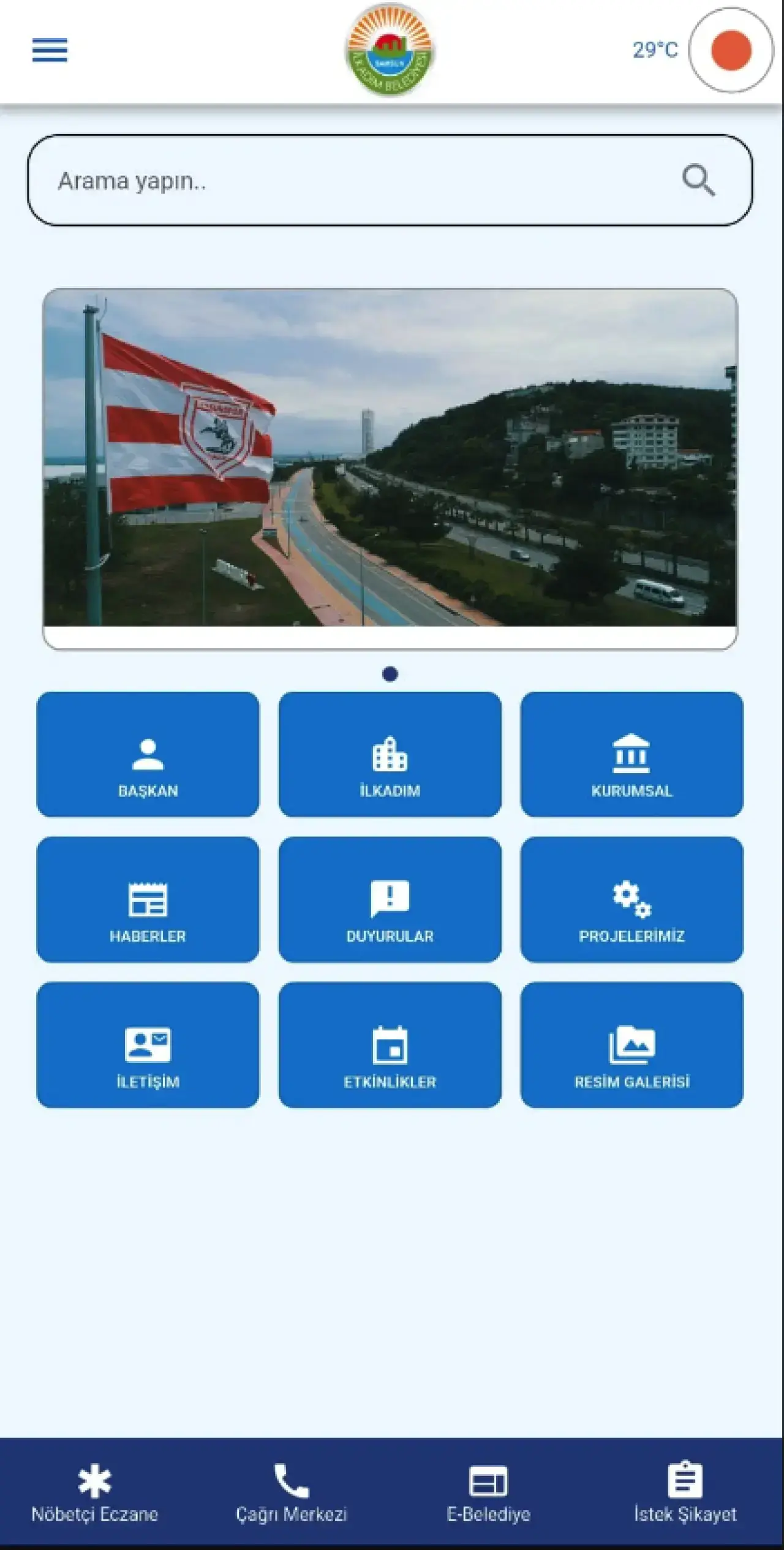Open the Duyurular announcements
This screenshot has width=784, height=1550.
[x=390, y=899]
